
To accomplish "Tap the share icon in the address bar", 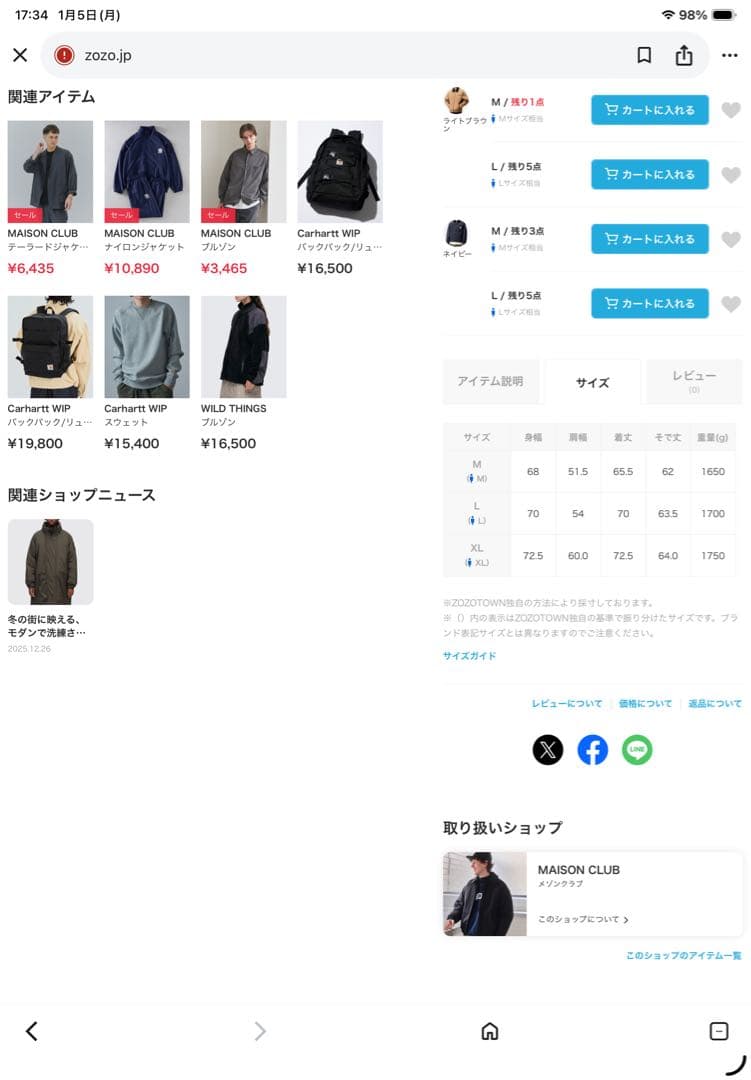I will click(x=685, y=55).
